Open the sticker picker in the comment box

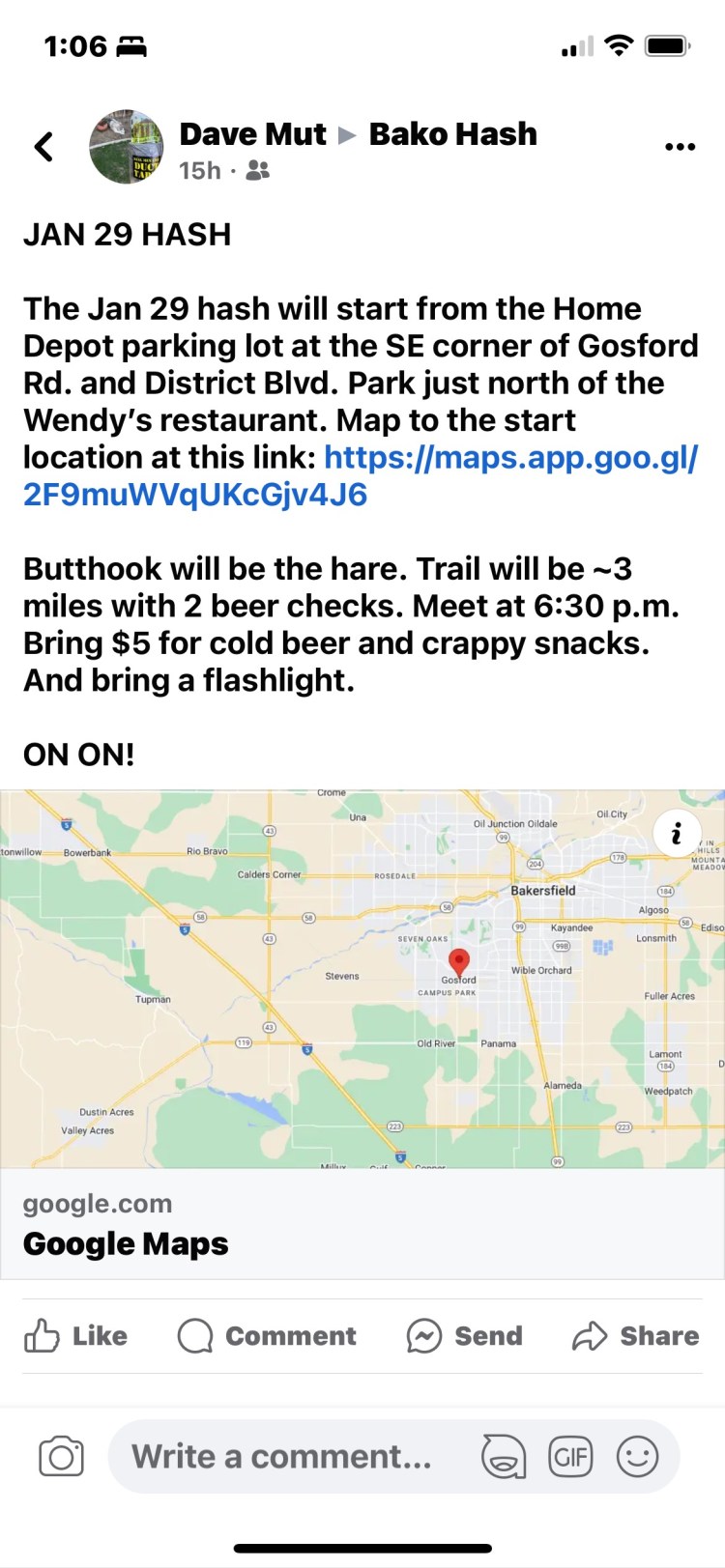pyautogui.click(x=503, y=1456)
